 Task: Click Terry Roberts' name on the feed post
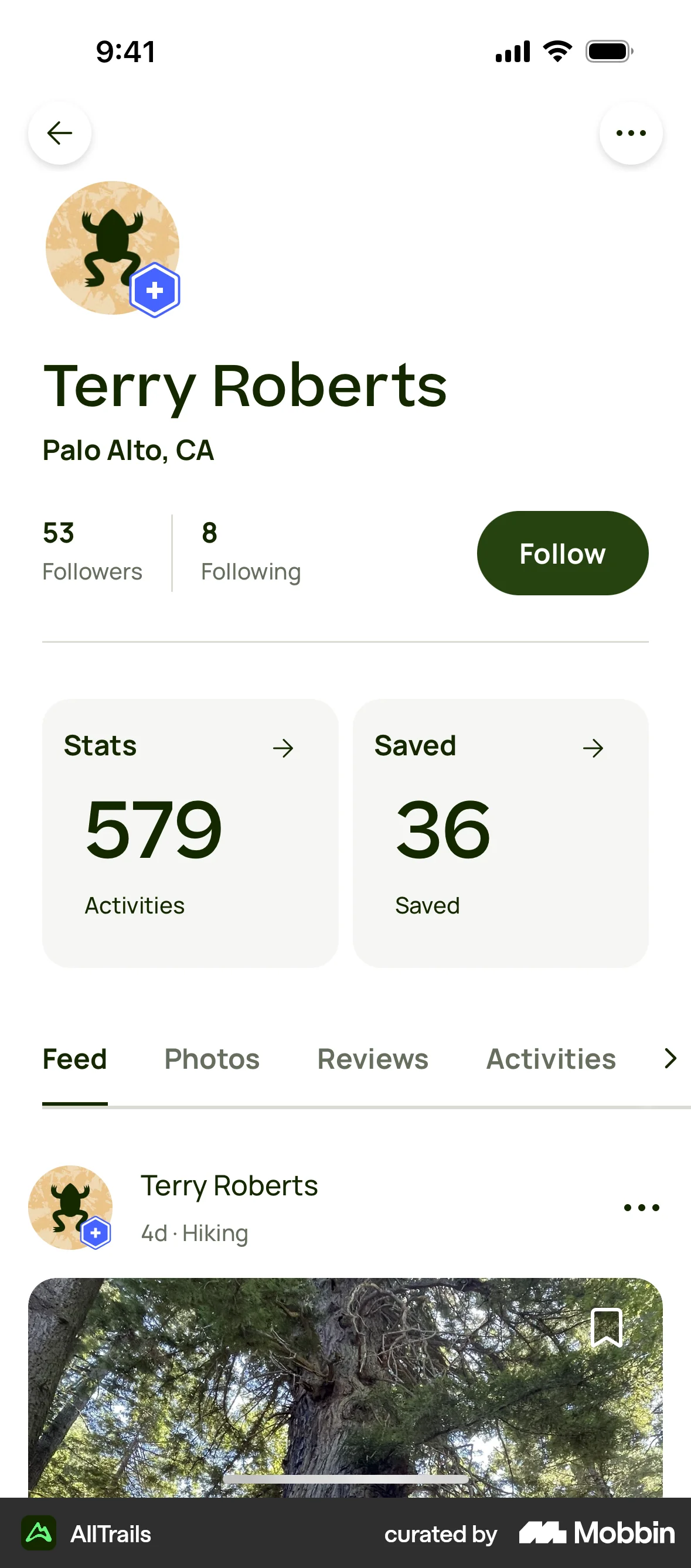230,1185
